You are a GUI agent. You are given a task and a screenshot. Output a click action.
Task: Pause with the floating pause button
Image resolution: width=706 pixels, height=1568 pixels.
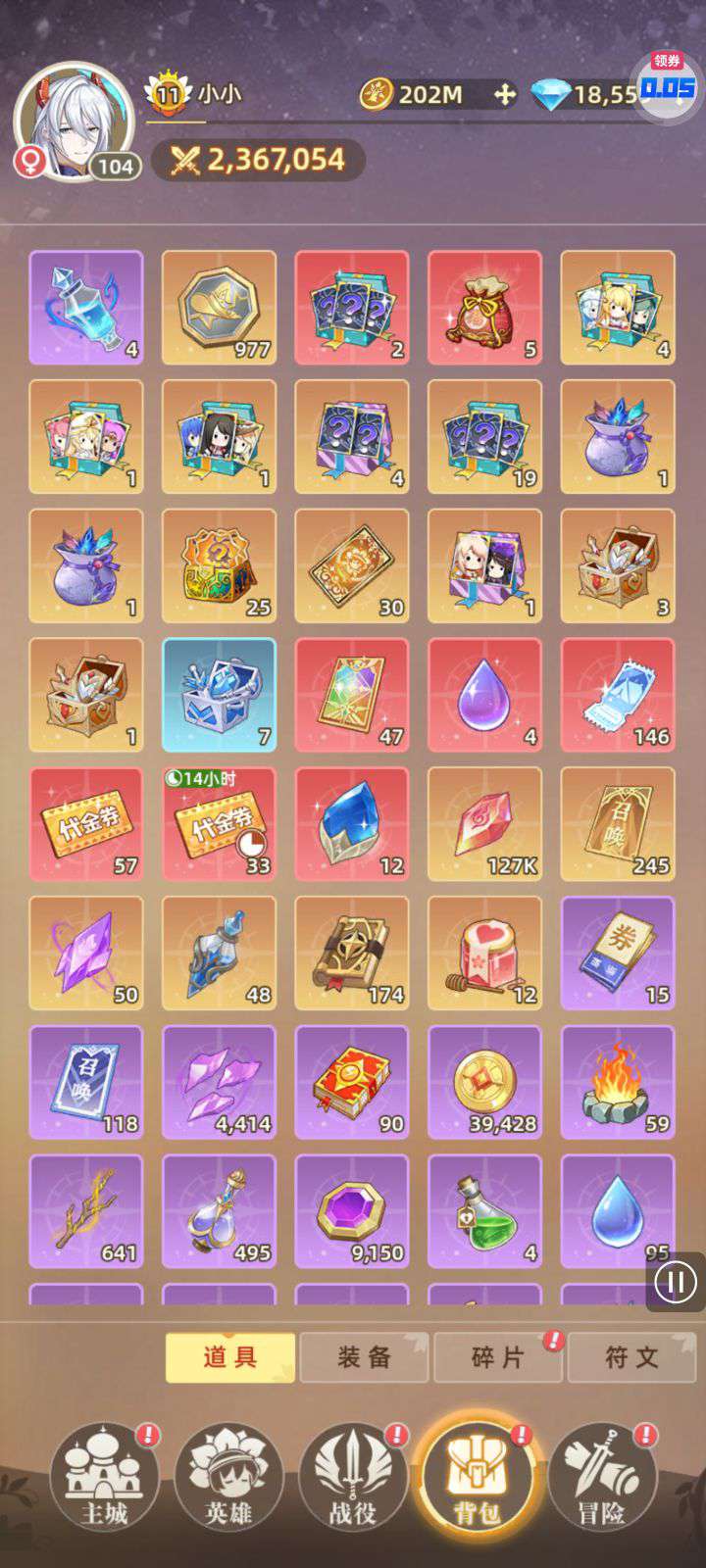(676, 1282)
